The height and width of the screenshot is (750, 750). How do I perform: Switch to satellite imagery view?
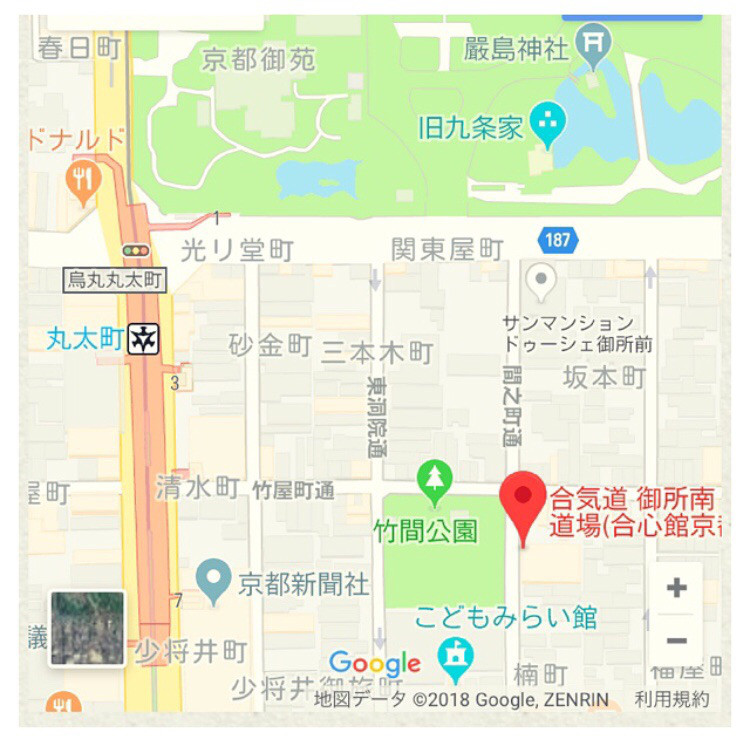pyautogui.click(x=88, y=628)
